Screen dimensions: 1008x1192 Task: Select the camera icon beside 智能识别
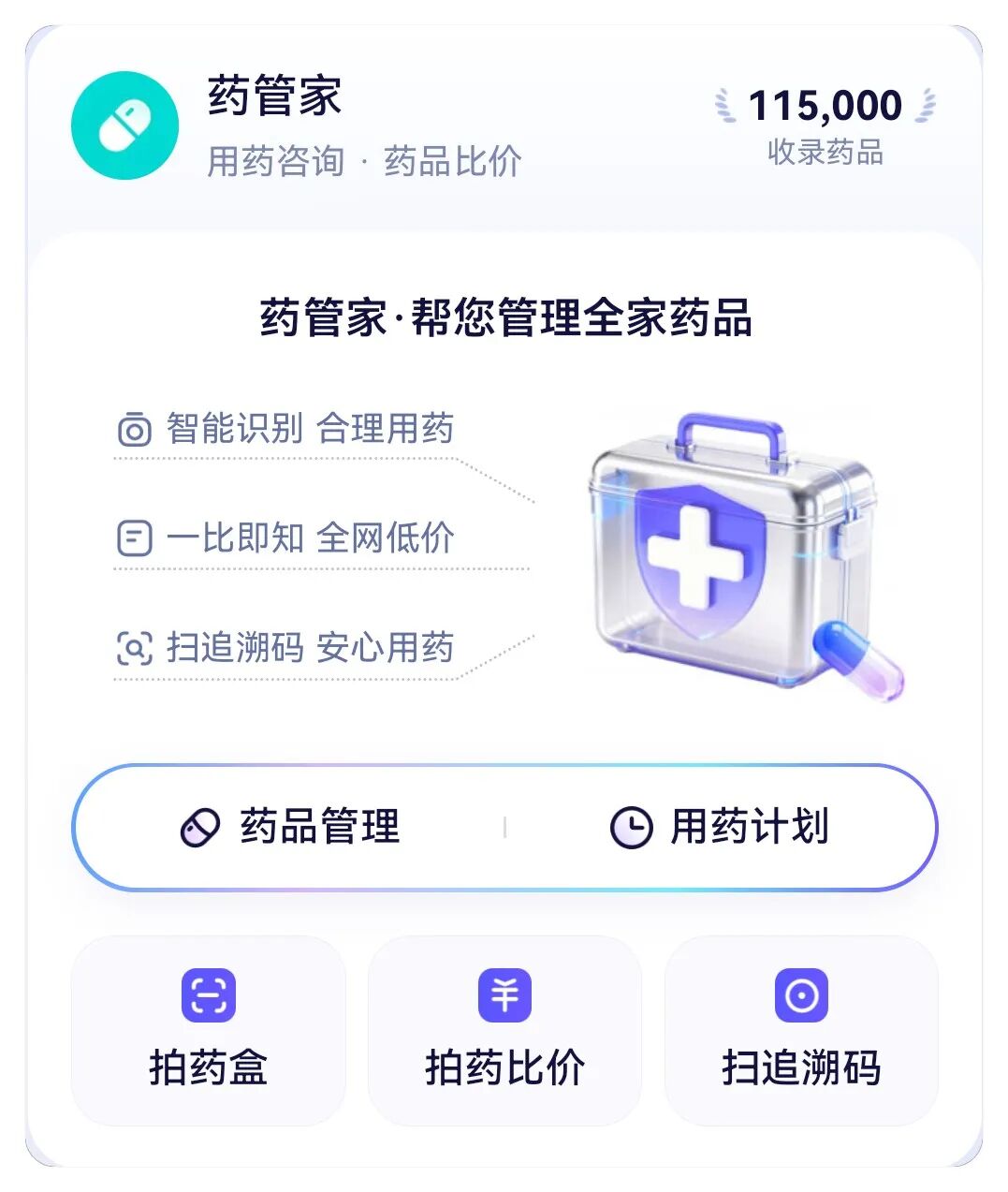point(134,431)
